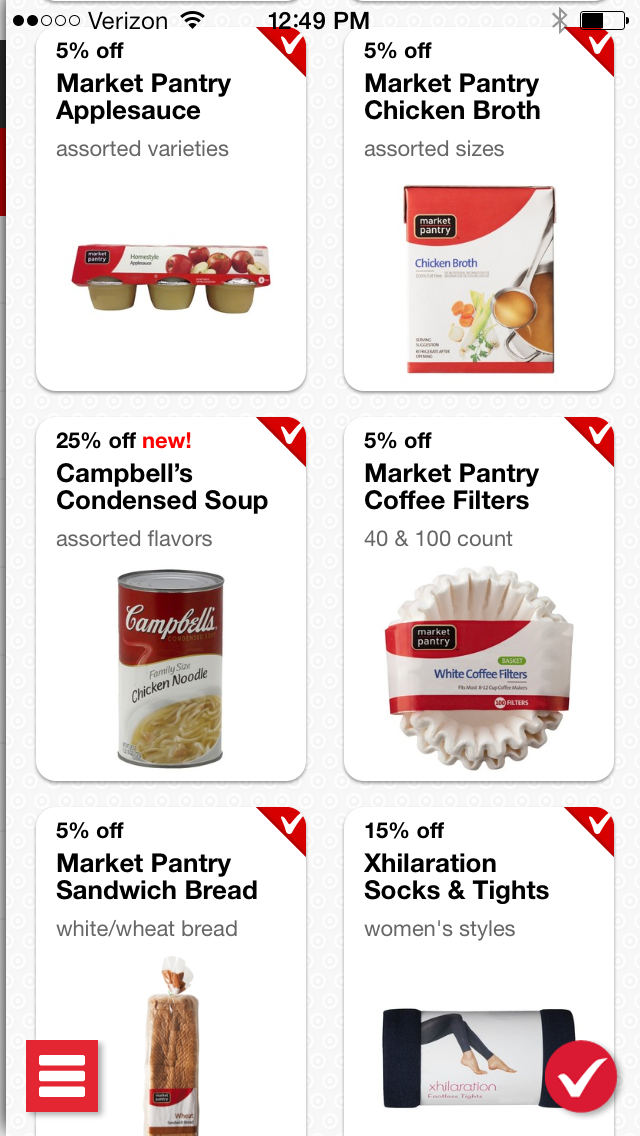Image resolution: width=640 pixels, height=1136 pixels.
Task: Tap the check ribbon on Coffee Filters card
Action: point(596,436)
